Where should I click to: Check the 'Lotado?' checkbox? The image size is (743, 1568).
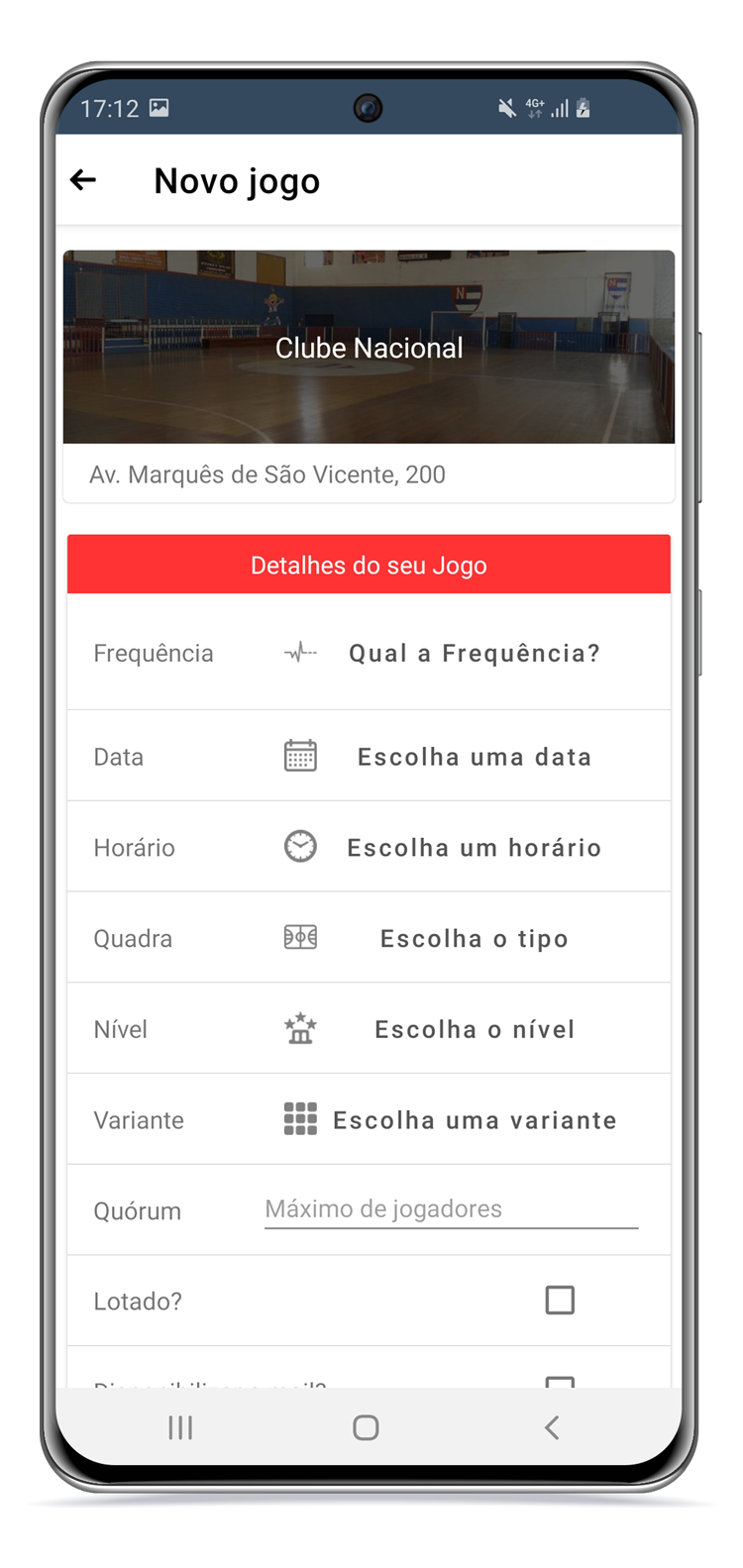point(560,1300)
